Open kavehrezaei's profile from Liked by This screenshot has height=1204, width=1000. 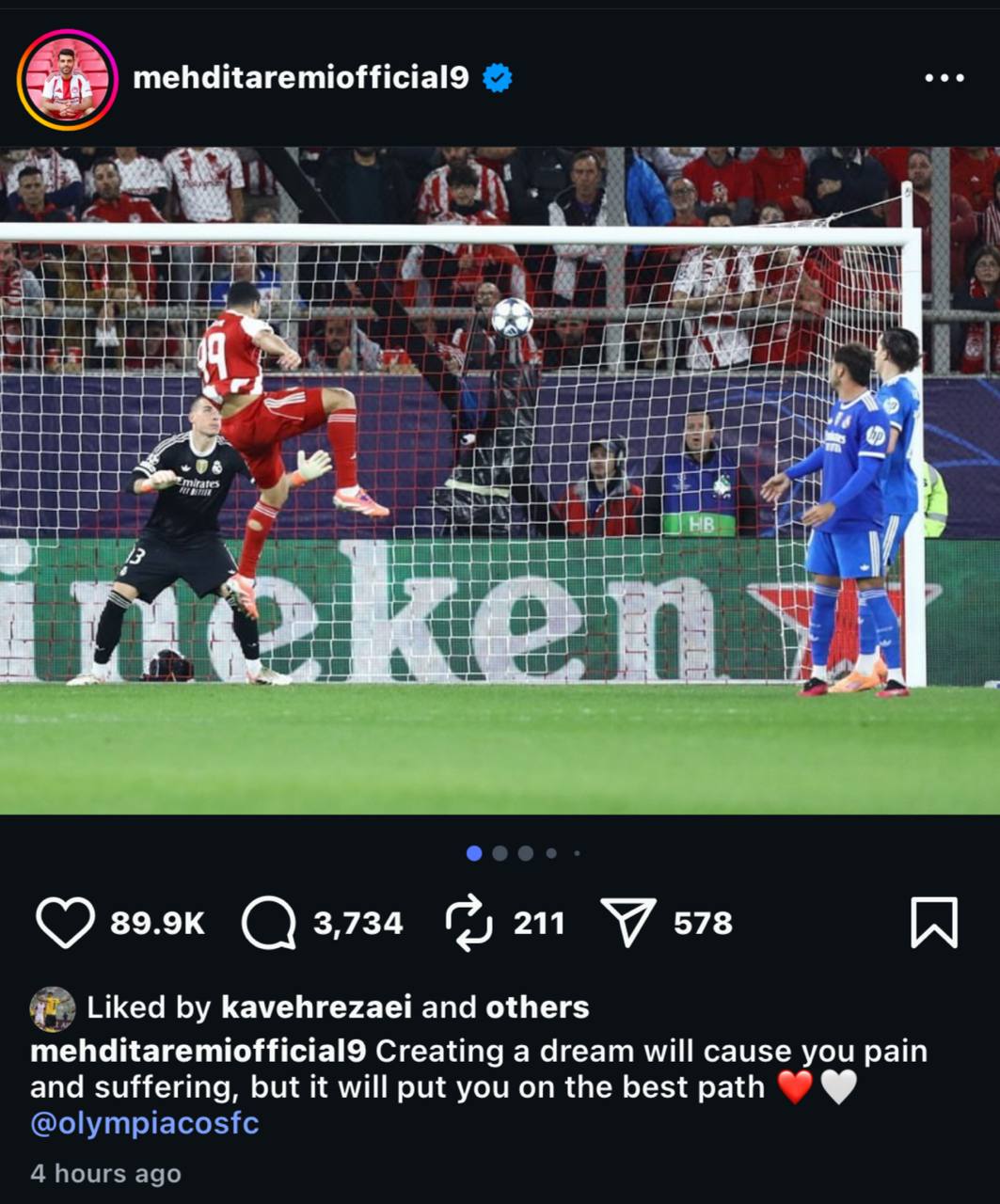[316, 1007]
